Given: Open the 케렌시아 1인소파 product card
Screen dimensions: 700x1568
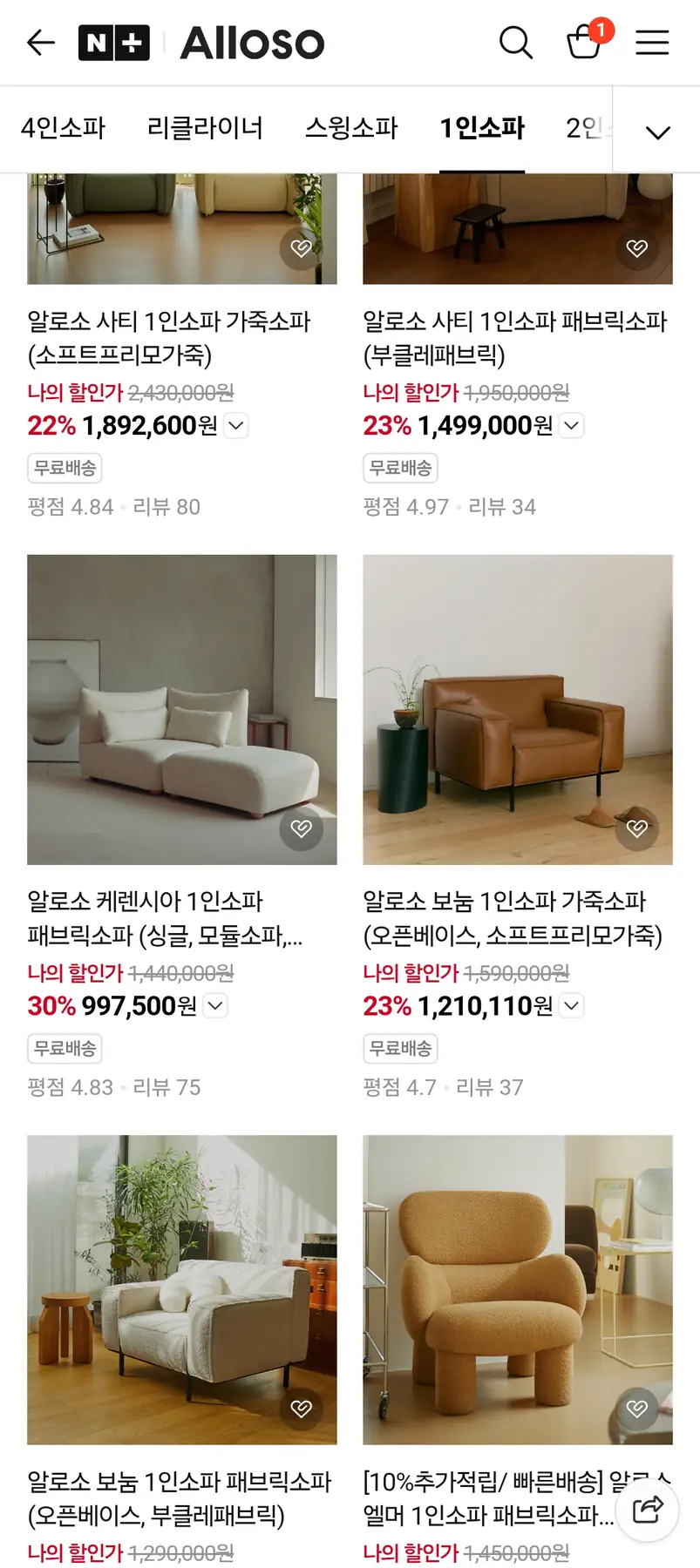Looking at the screenshot, I should pos(181,709).
